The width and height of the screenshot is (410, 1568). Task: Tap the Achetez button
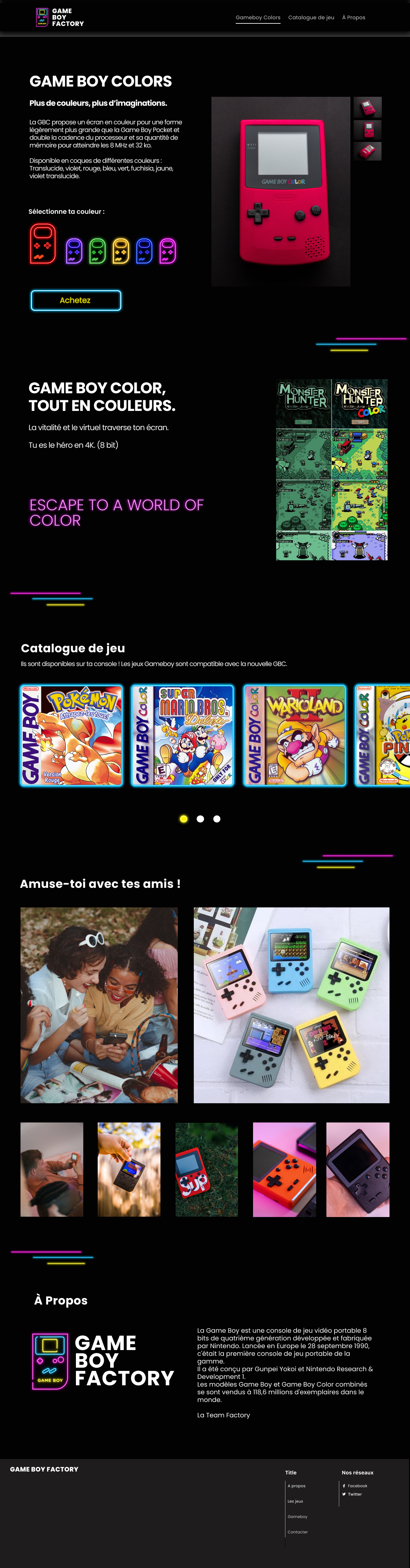pyautogui.click(x=76, y=301)
